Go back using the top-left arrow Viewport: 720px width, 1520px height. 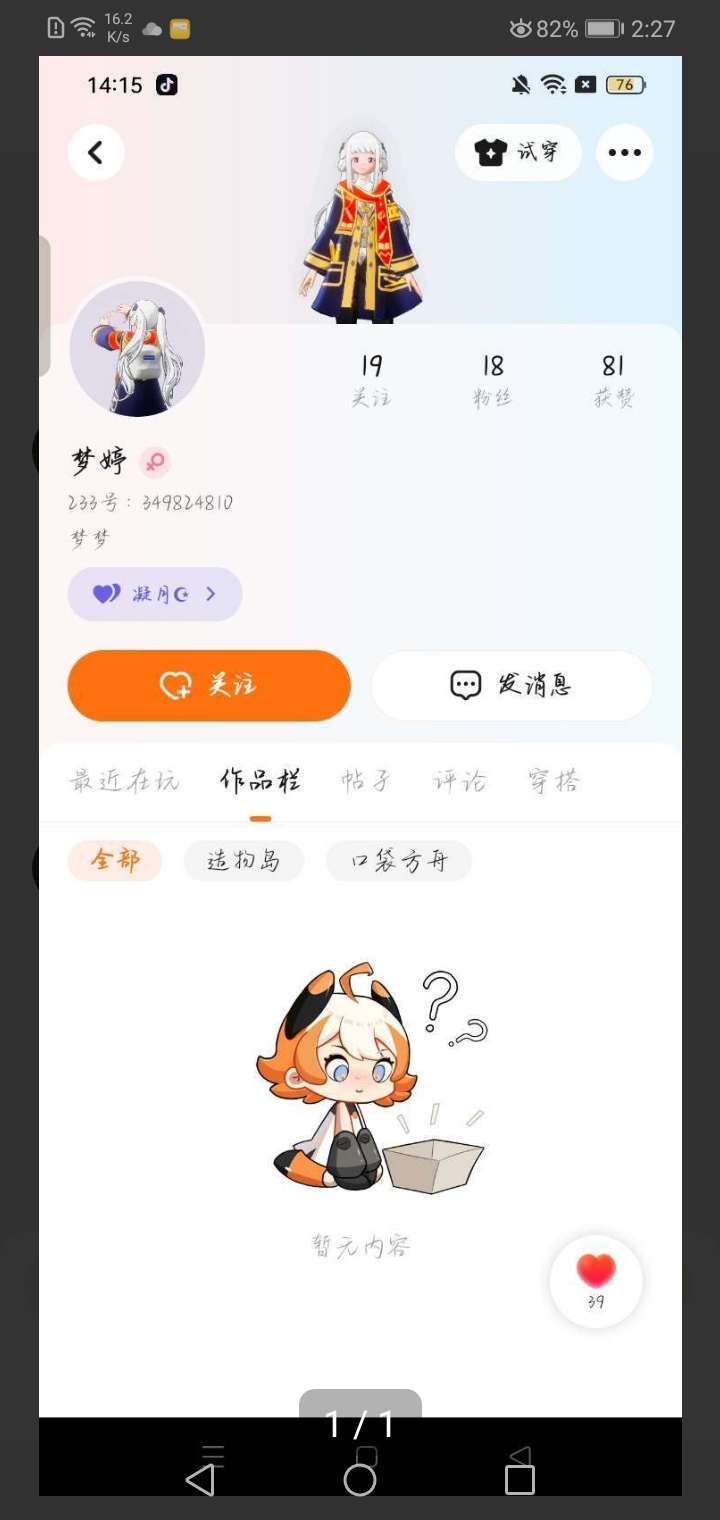click(96, 152)
